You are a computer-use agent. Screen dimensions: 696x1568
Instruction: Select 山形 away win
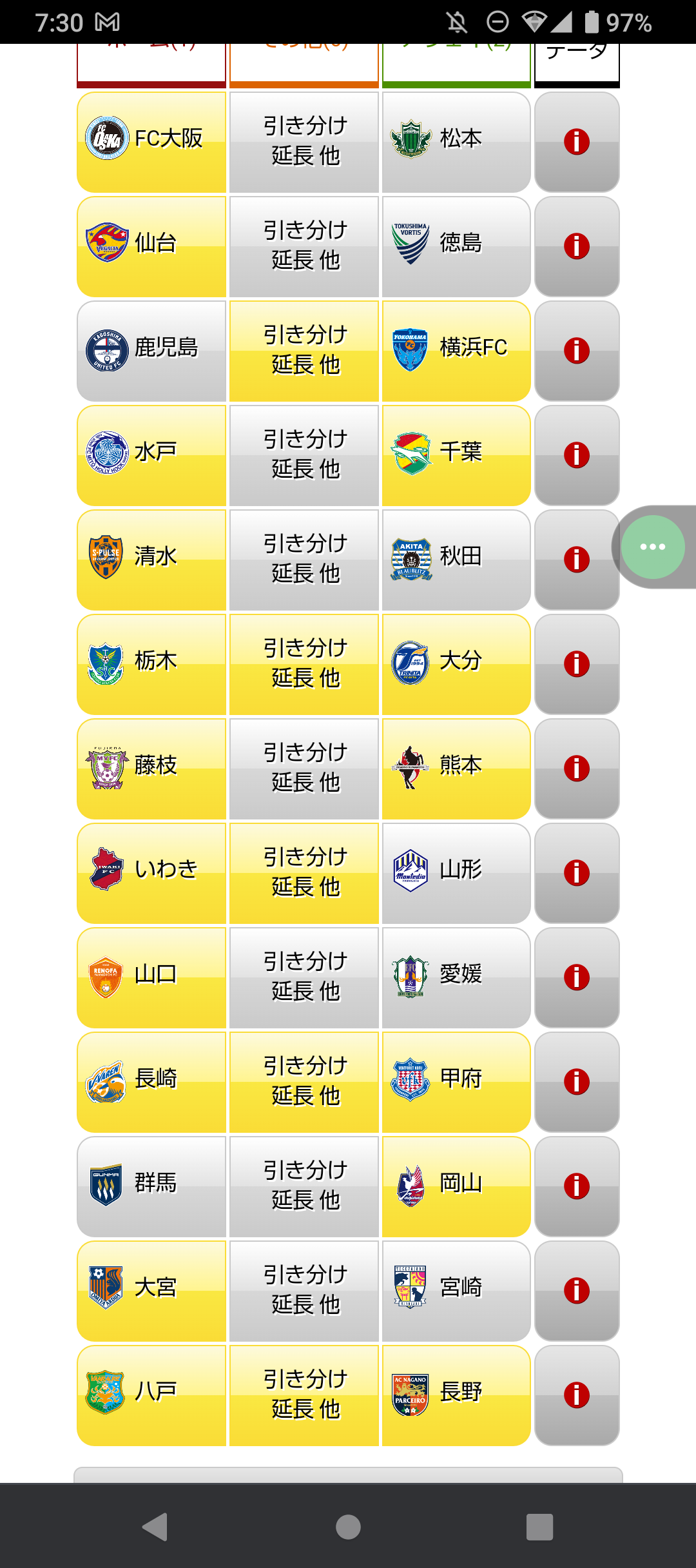point(456,873)
